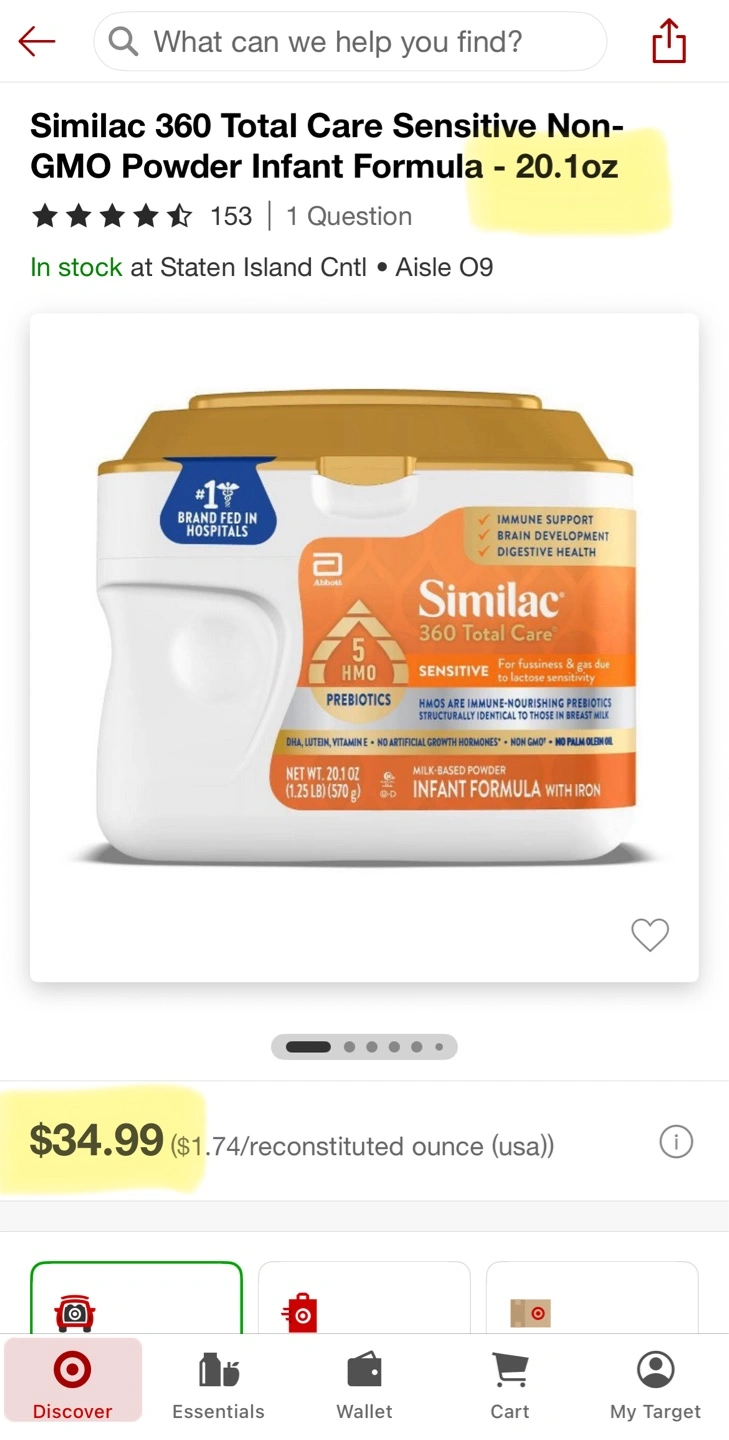Viewport: 729px width, 1440px height.
Task: Switch to My Target tab
Action: coord(655,1382)
